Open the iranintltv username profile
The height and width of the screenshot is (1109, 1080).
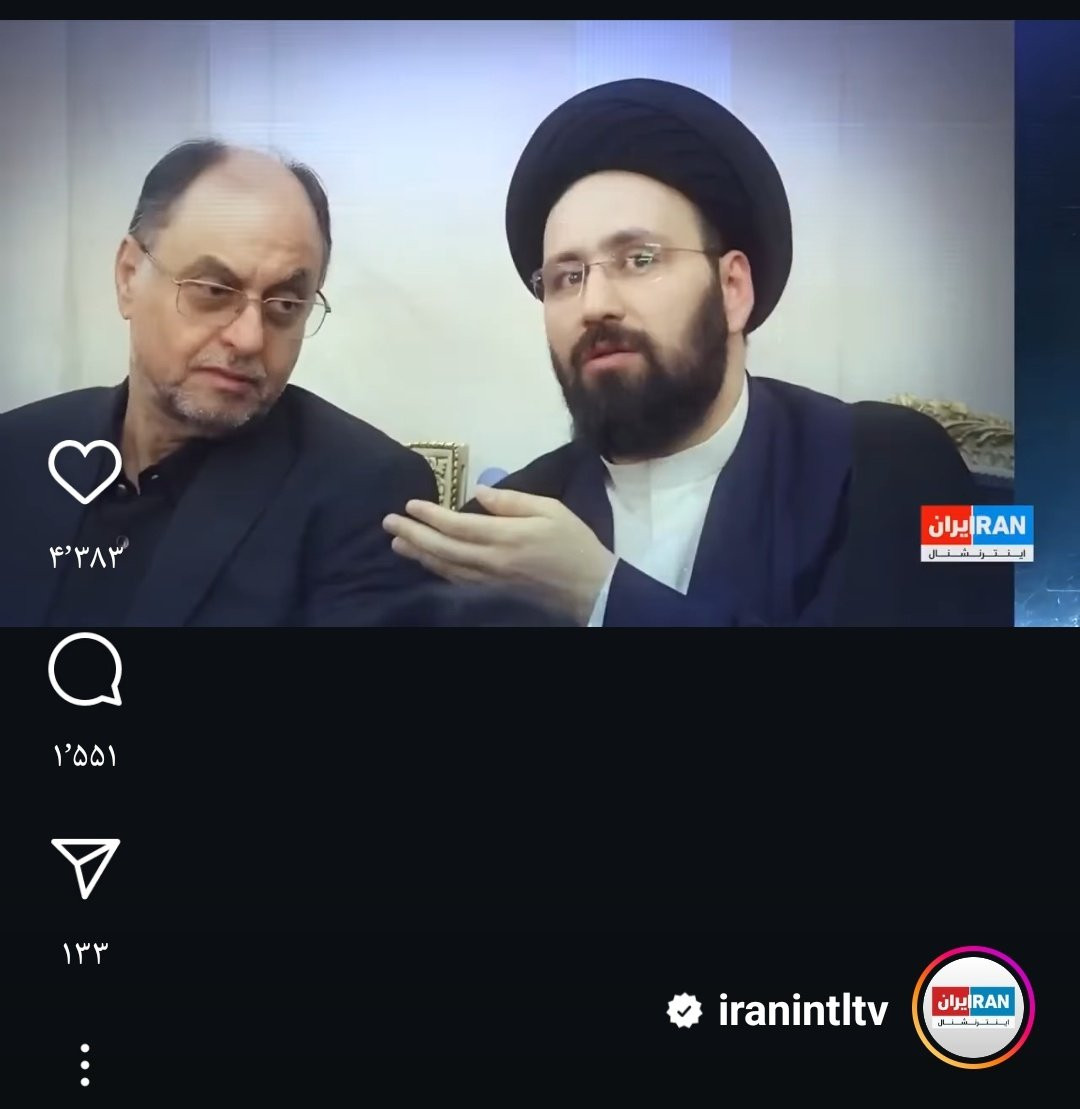pyautogui.click(x=802, y=1010)
